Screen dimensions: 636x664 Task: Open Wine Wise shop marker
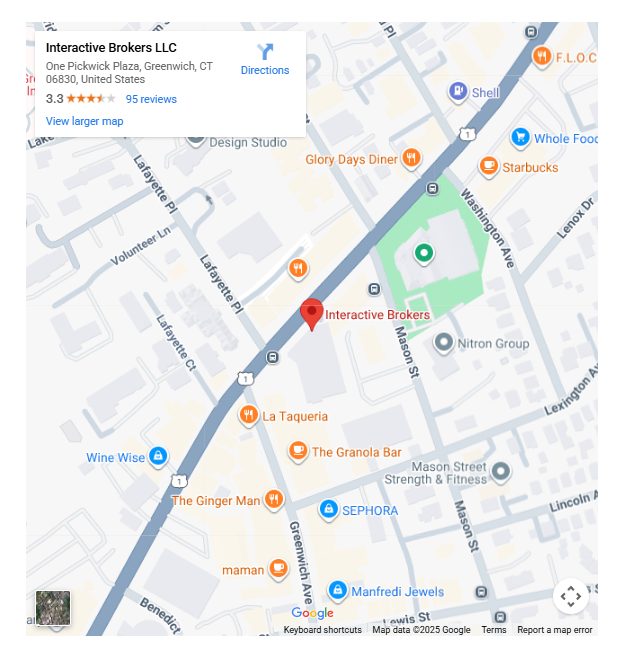pyautogui.click(x=157, y=458)
